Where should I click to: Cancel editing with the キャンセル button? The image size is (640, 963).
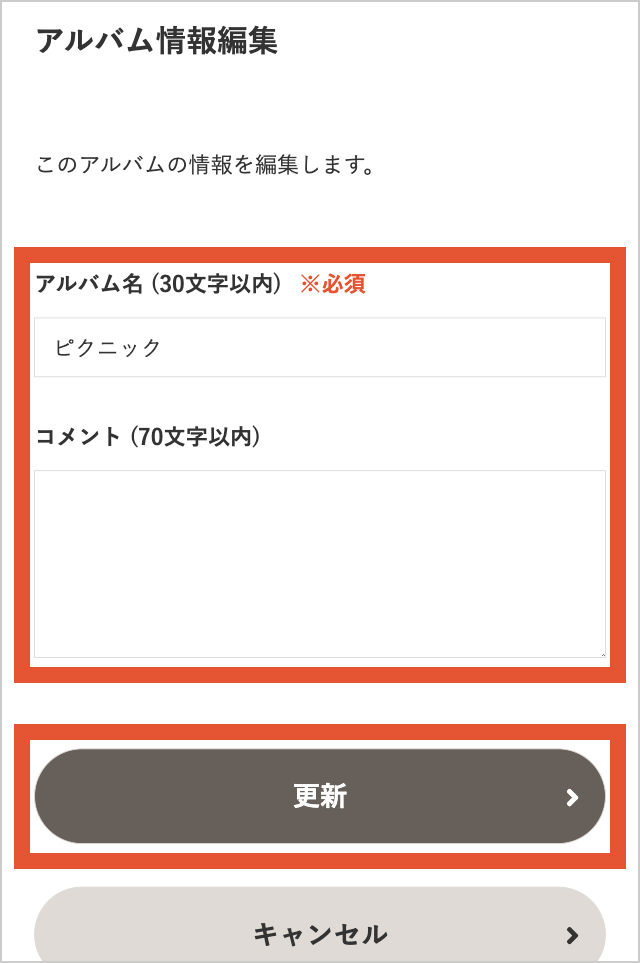[320, 933]
